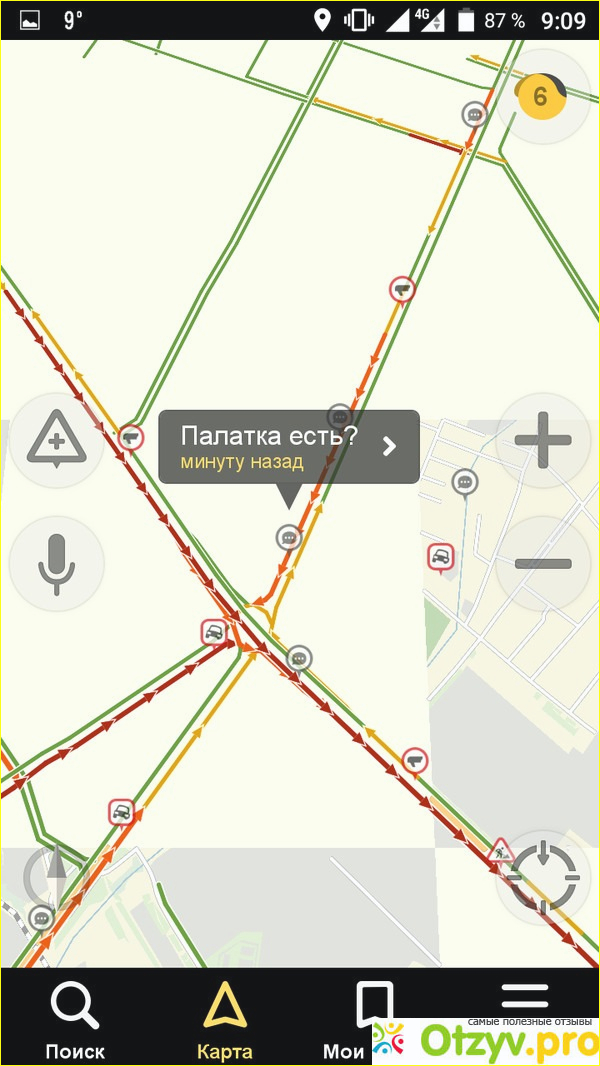Activate voice input with the microphone
This screenshot has width=600, height=1066.
pyautogui.click(x=56, y=562)
